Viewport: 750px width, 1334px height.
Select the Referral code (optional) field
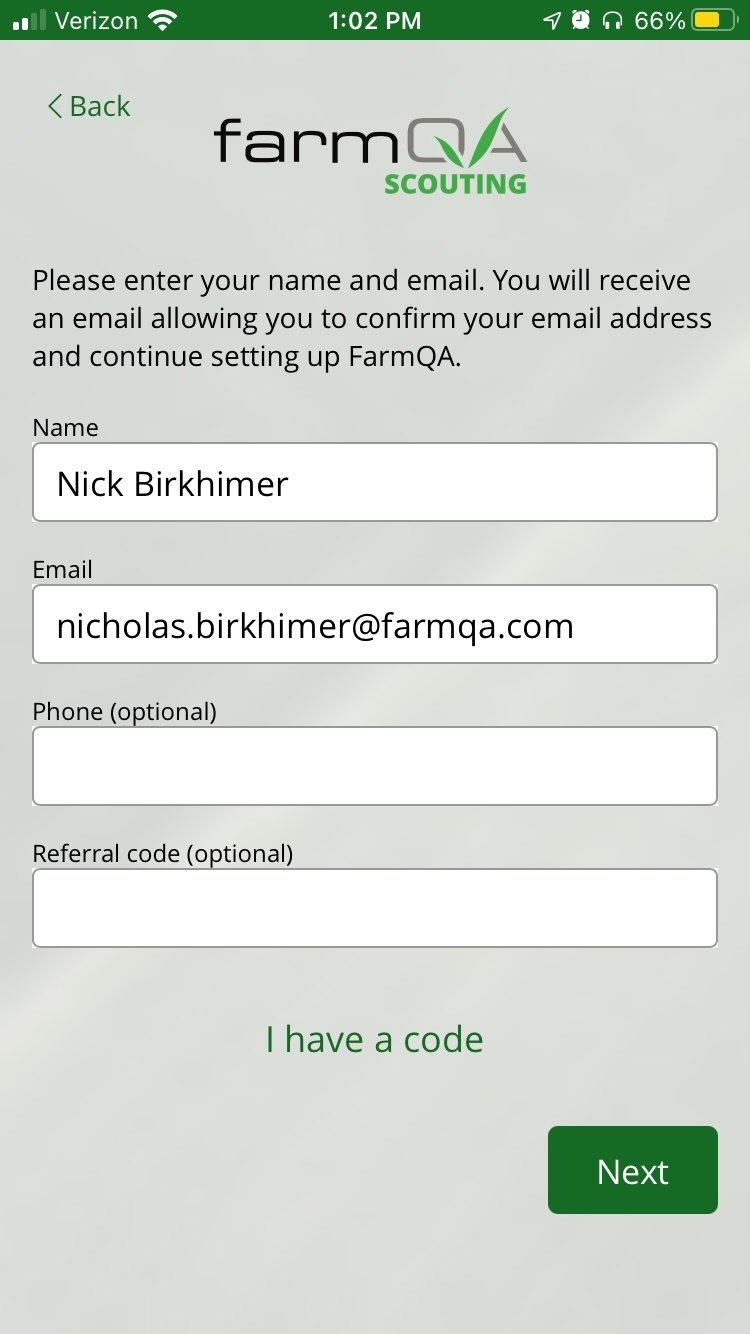point(375,908)
